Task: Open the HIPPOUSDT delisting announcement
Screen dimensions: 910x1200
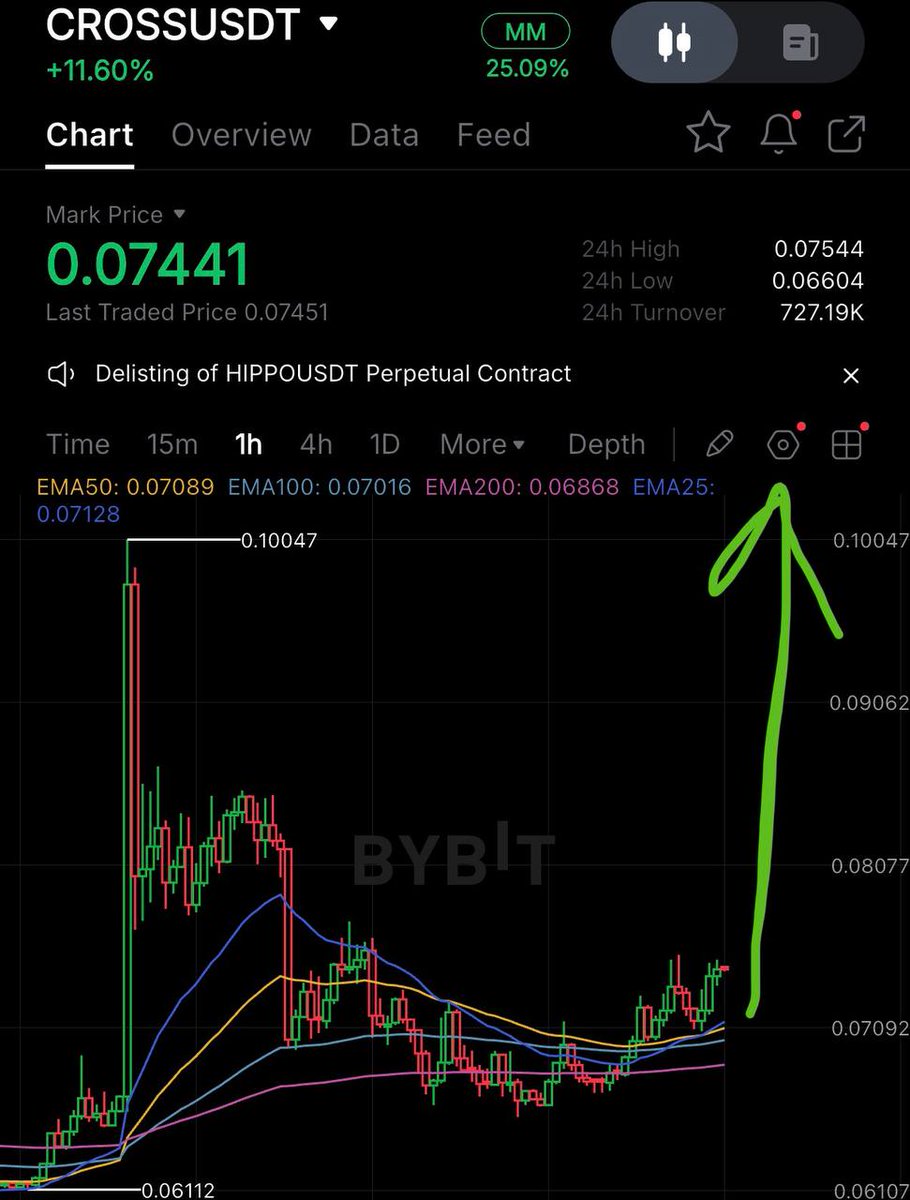Action: 333,374
